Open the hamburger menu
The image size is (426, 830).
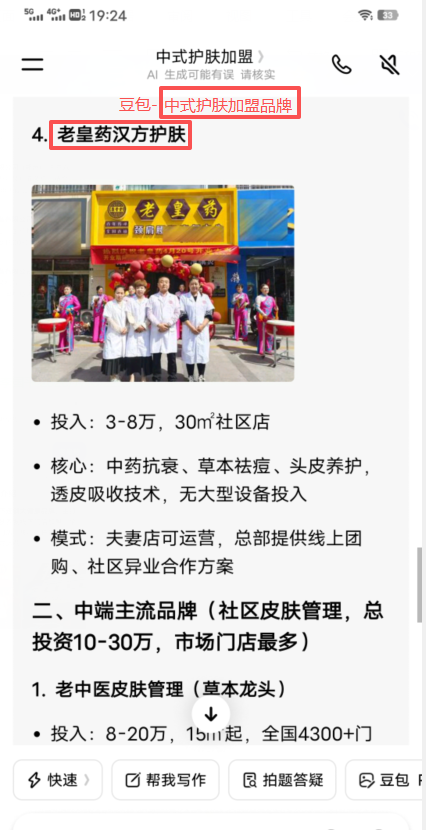[x=32, y=65]
